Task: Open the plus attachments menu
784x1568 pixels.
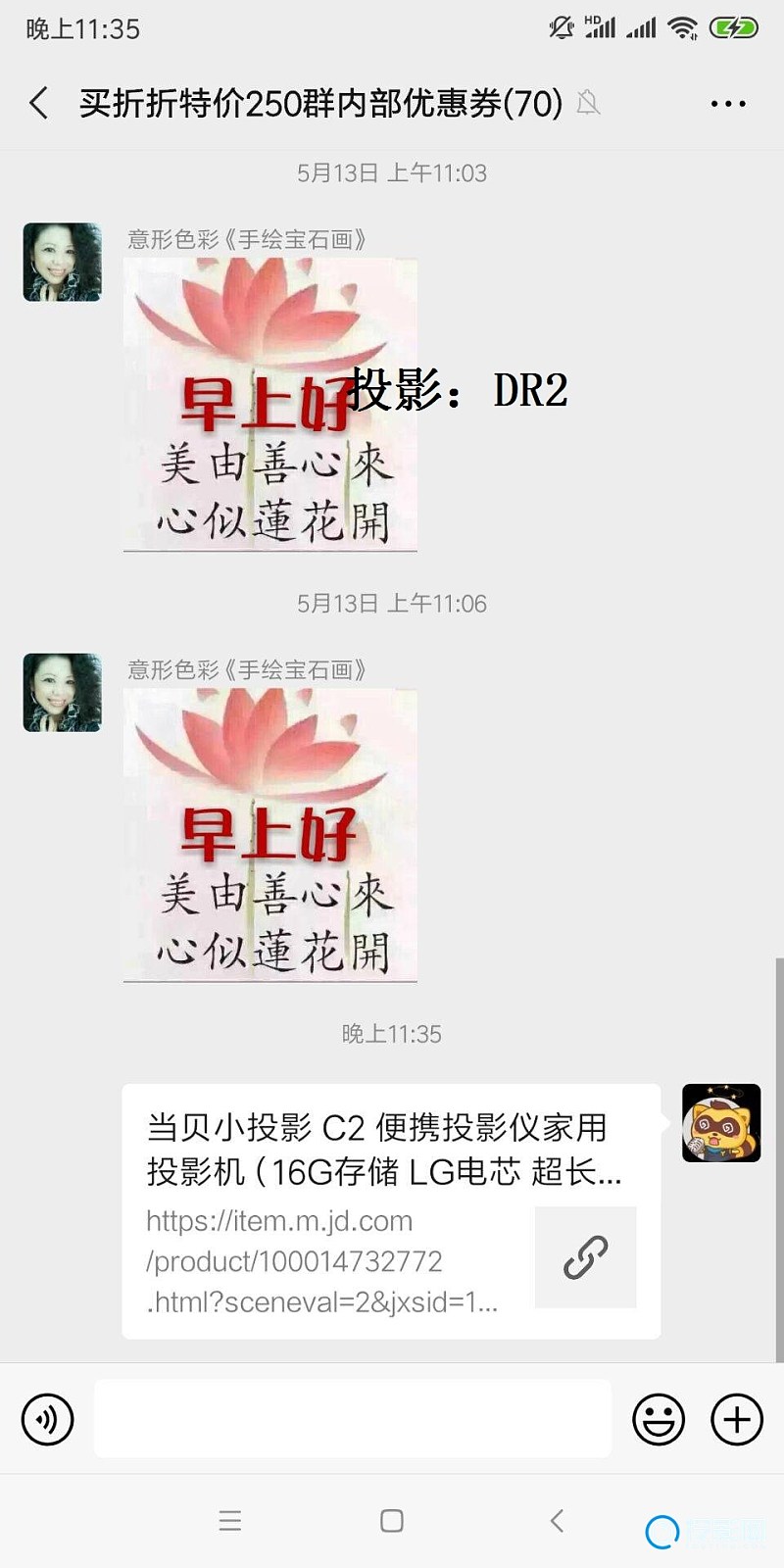Action: pos(737,1419)
